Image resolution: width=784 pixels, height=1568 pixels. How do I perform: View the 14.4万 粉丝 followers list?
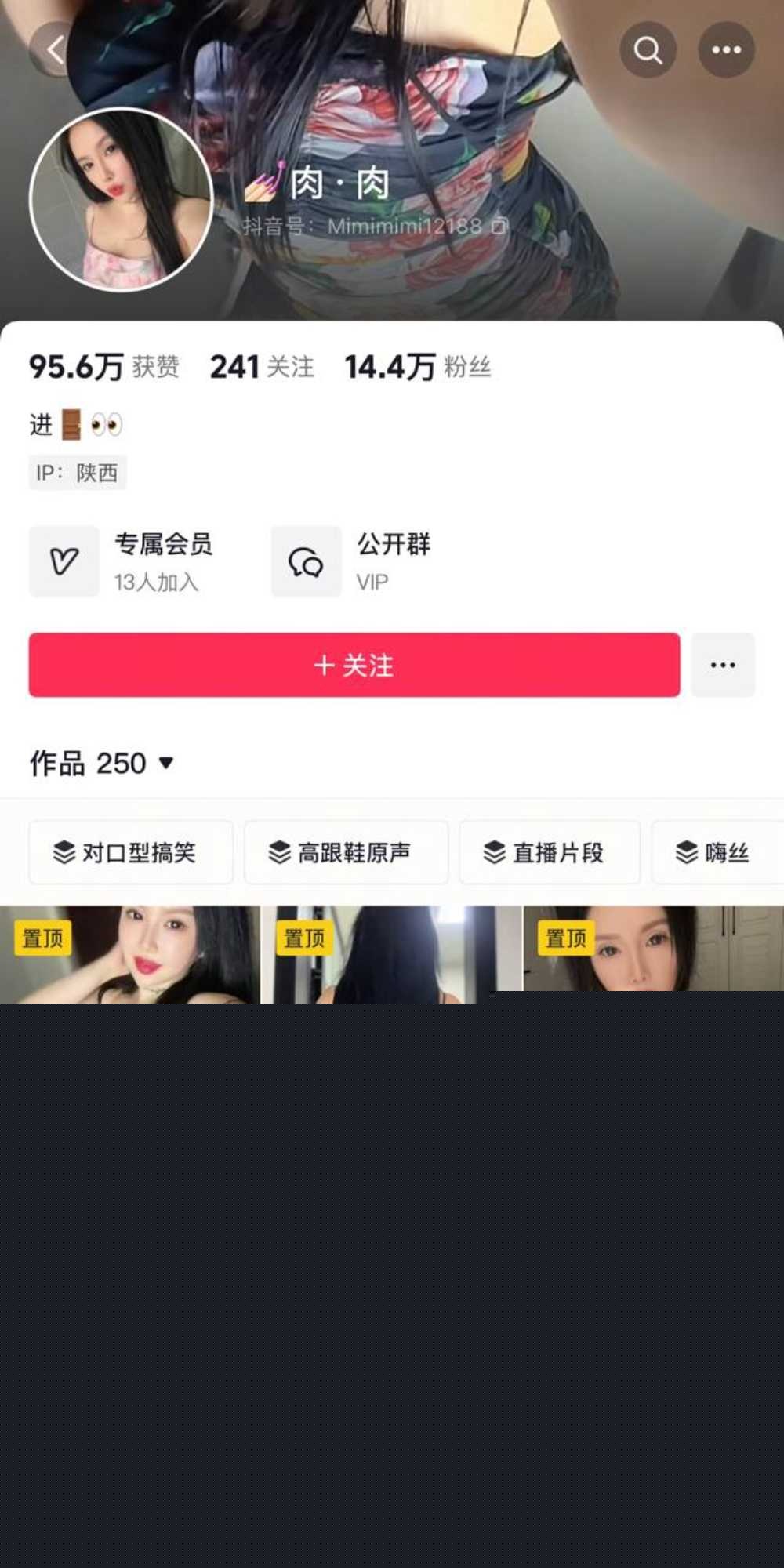pyautogui.click(x=417, y=367)
